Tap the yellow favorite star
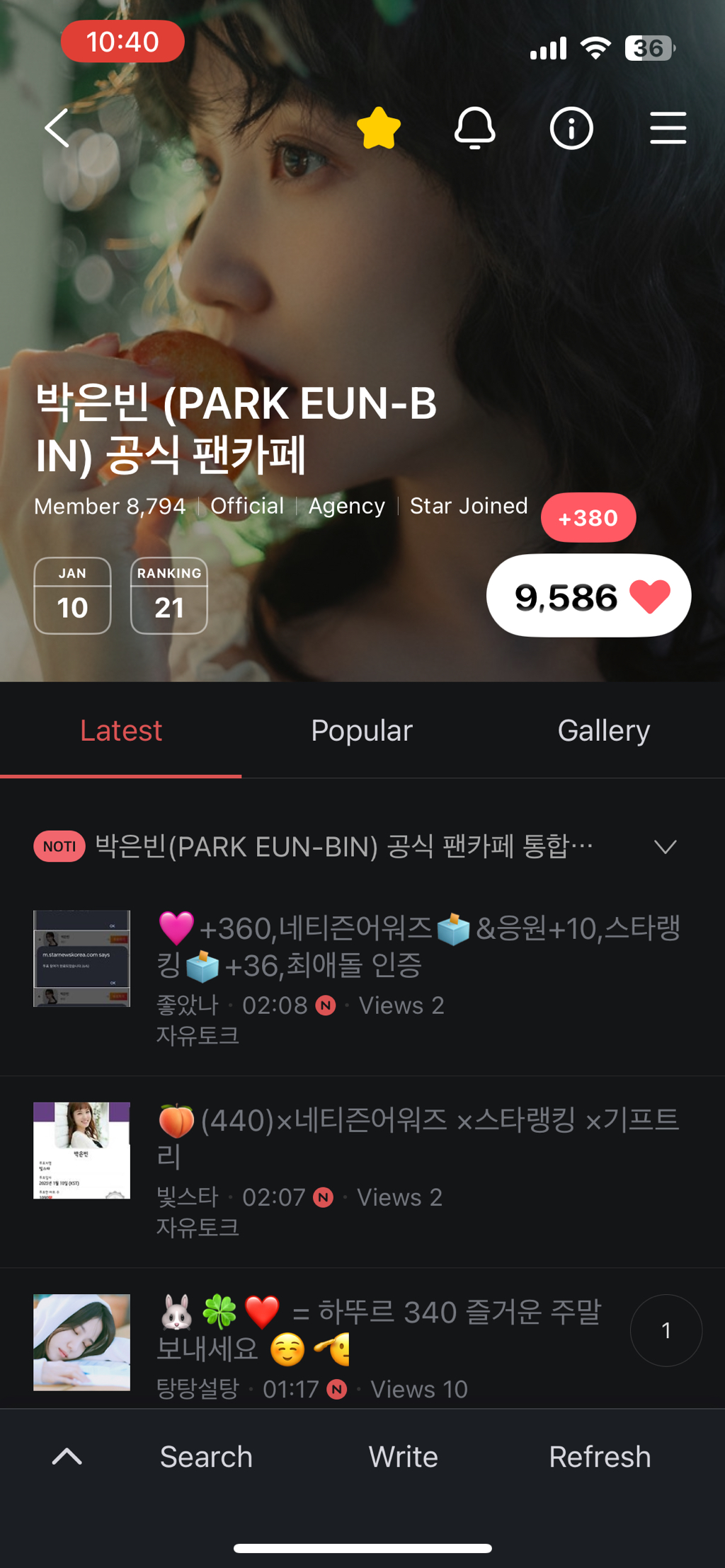This screenshot has width=725, height=1568. point(379,128)
